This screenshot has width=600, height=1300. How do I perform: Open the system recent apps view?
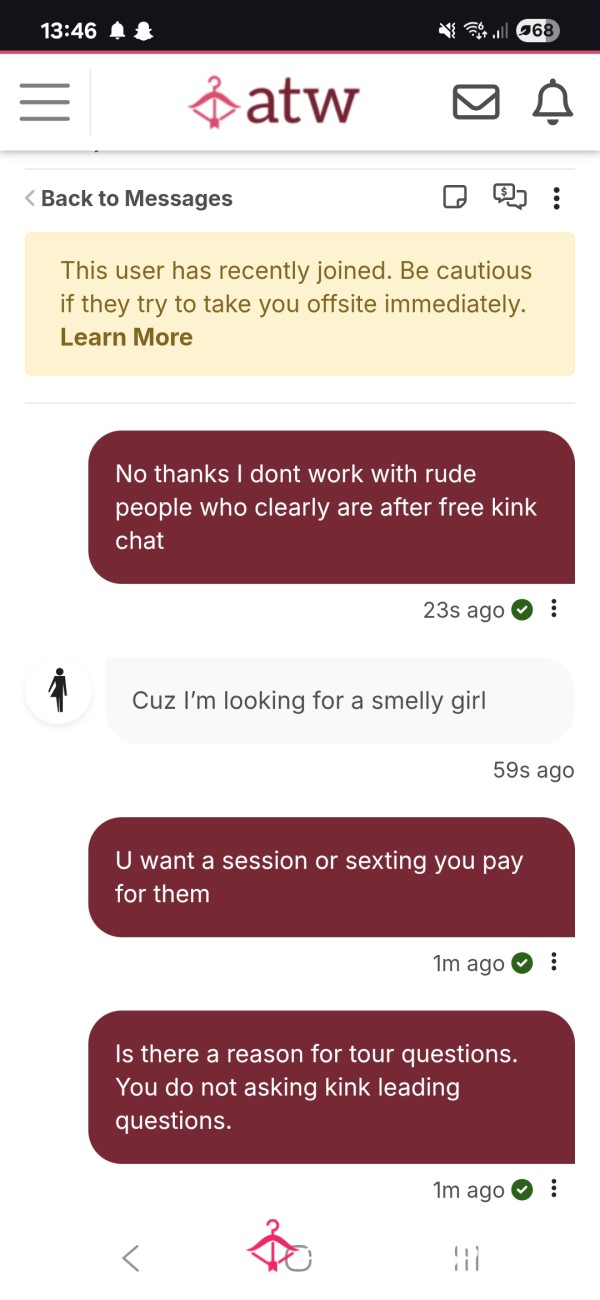(466, 1258)
